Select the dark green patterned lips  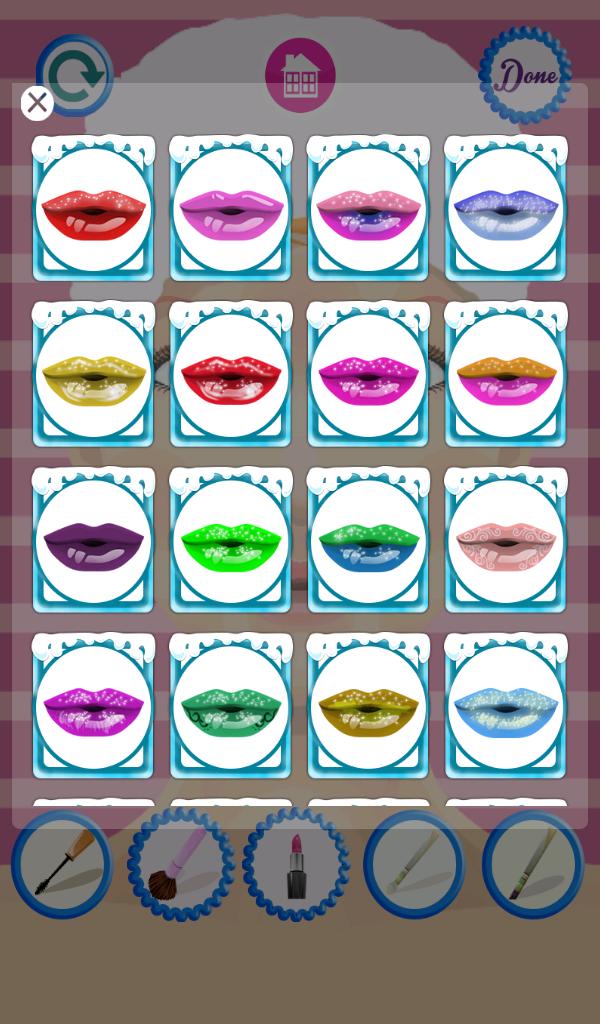231,707
